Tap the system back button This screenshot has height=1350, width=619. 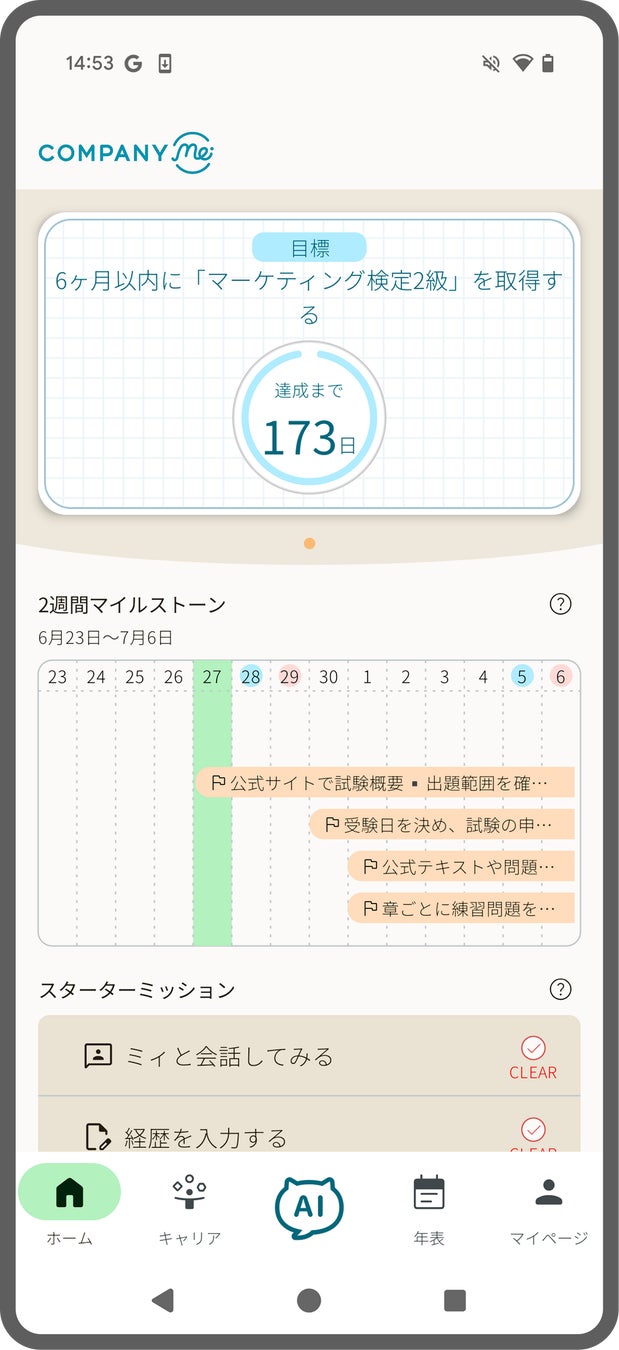point(162,1299)
